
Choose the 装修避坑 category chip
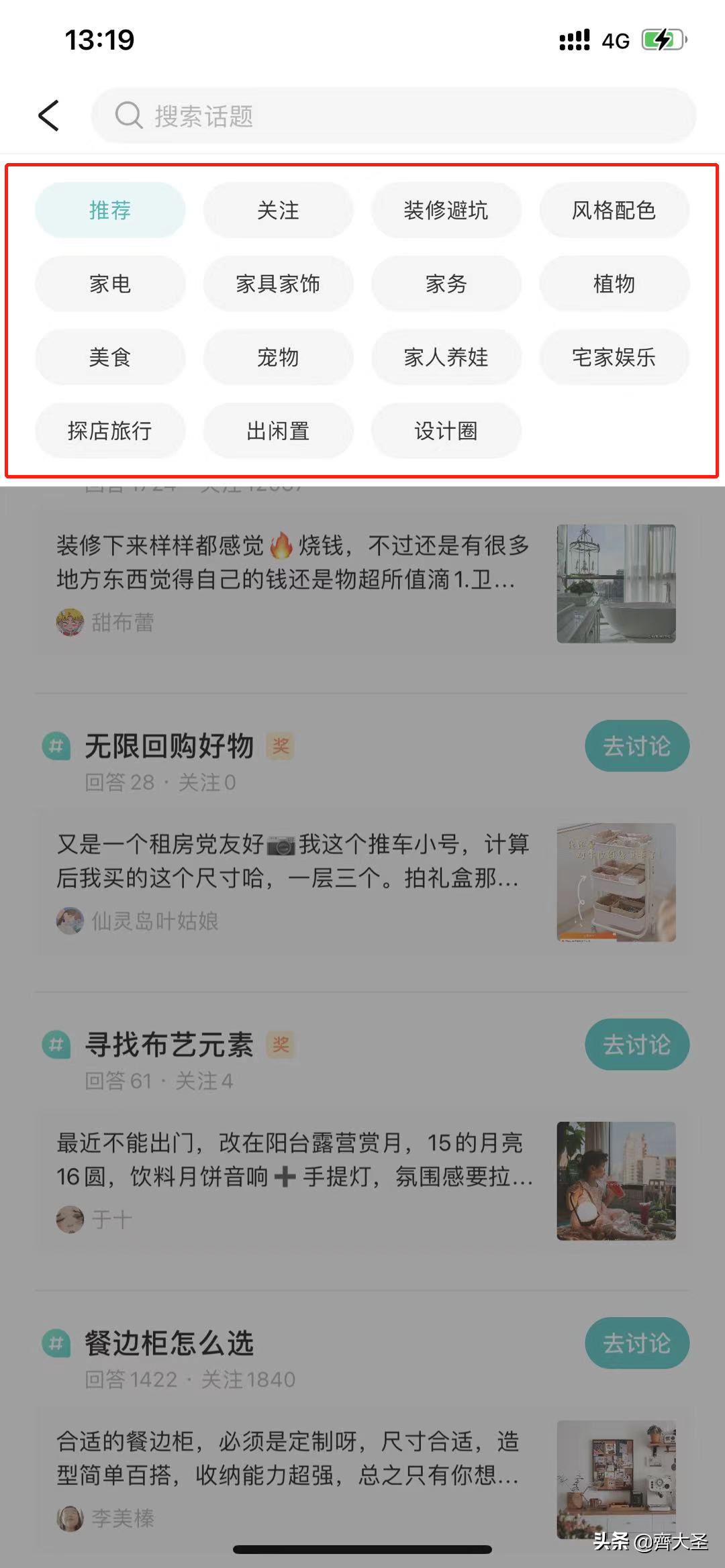(446, 210)
